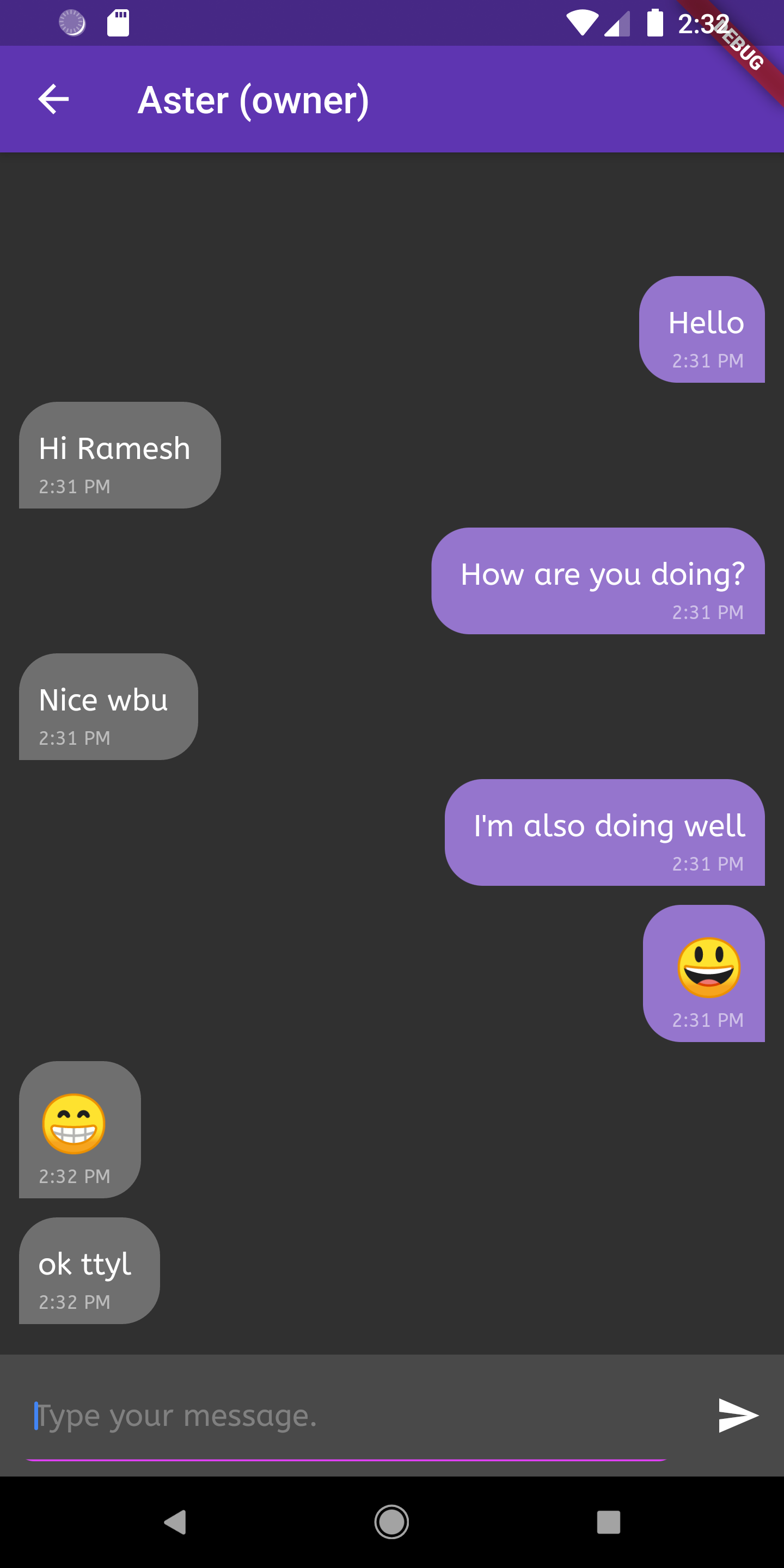
Task: Tap the send message arrow icon
Action: [x=738, y=1415]
